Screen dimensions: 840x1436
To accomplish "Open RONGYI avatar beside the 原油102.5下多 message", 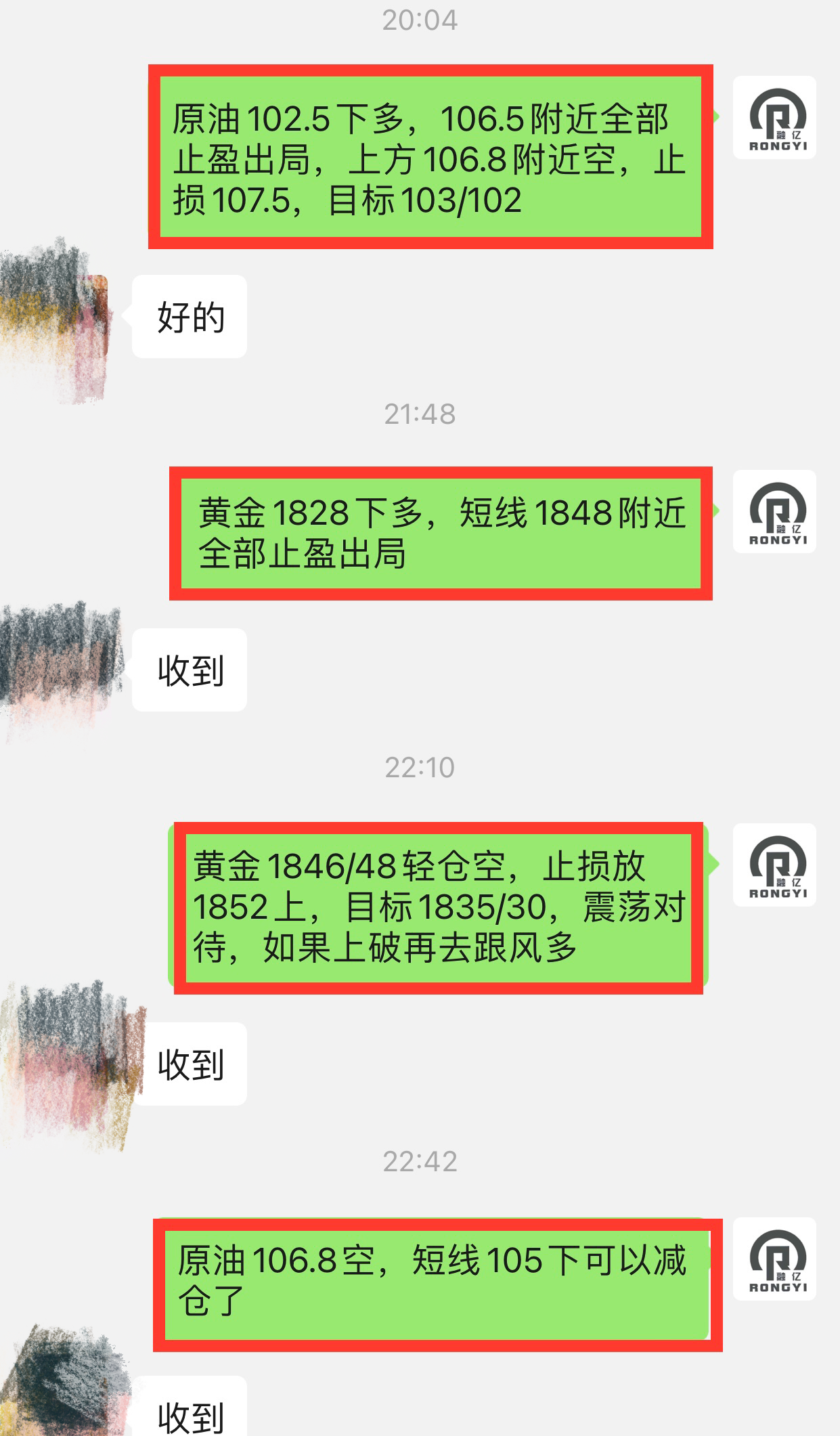I will [x=774, y=118].
